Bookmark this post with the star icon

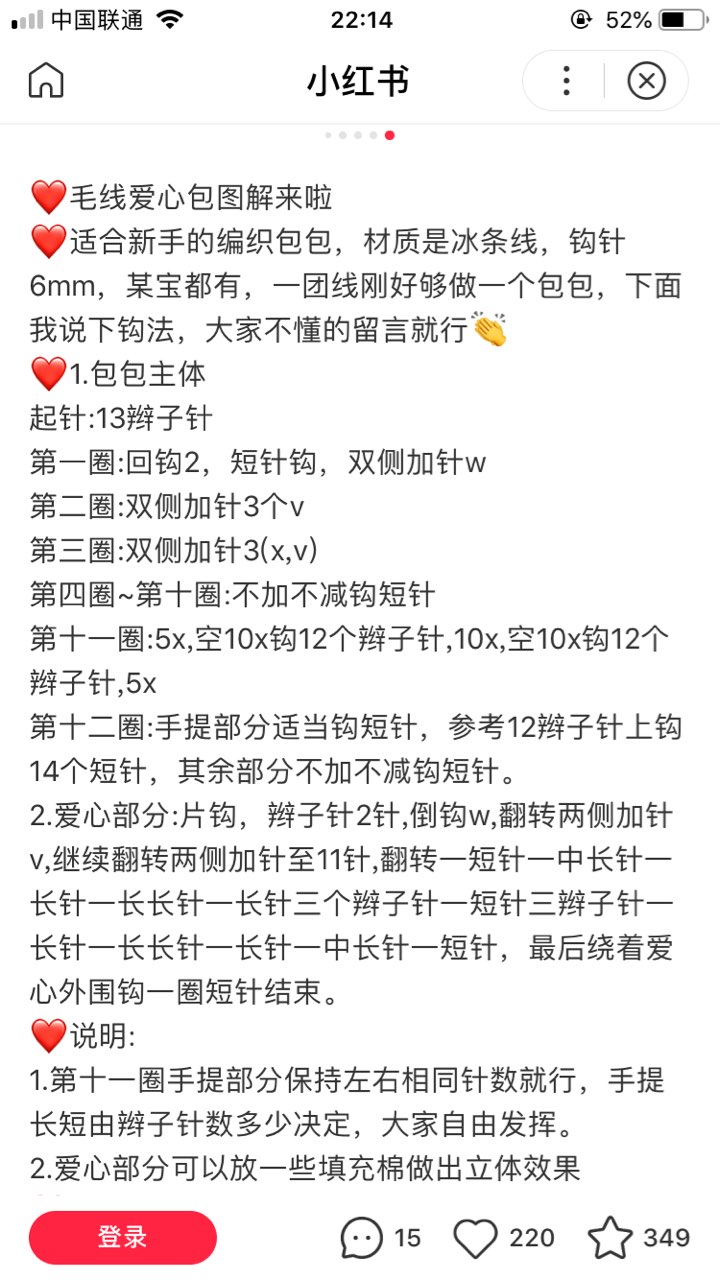pos(610,1238)
